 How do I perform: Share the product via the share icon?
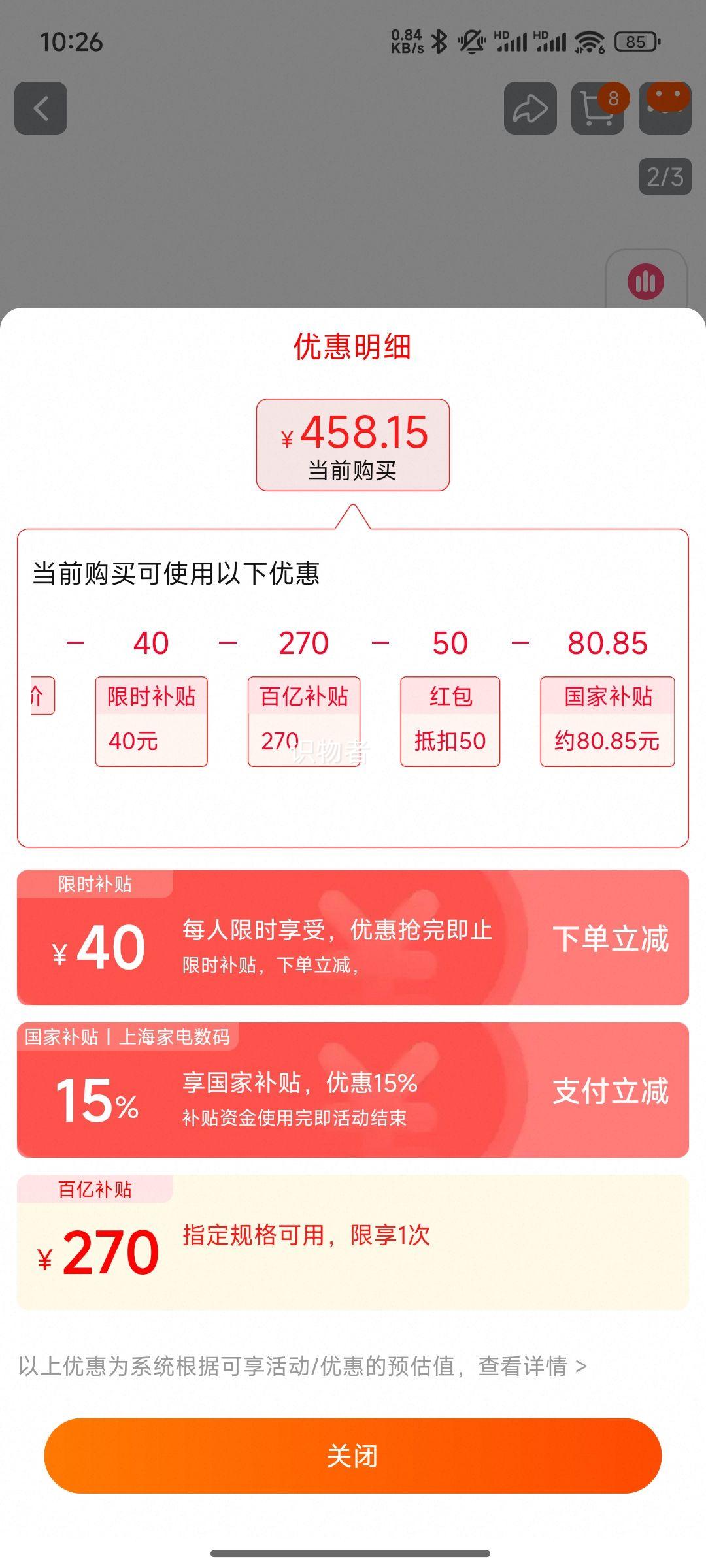pos(531,106)
